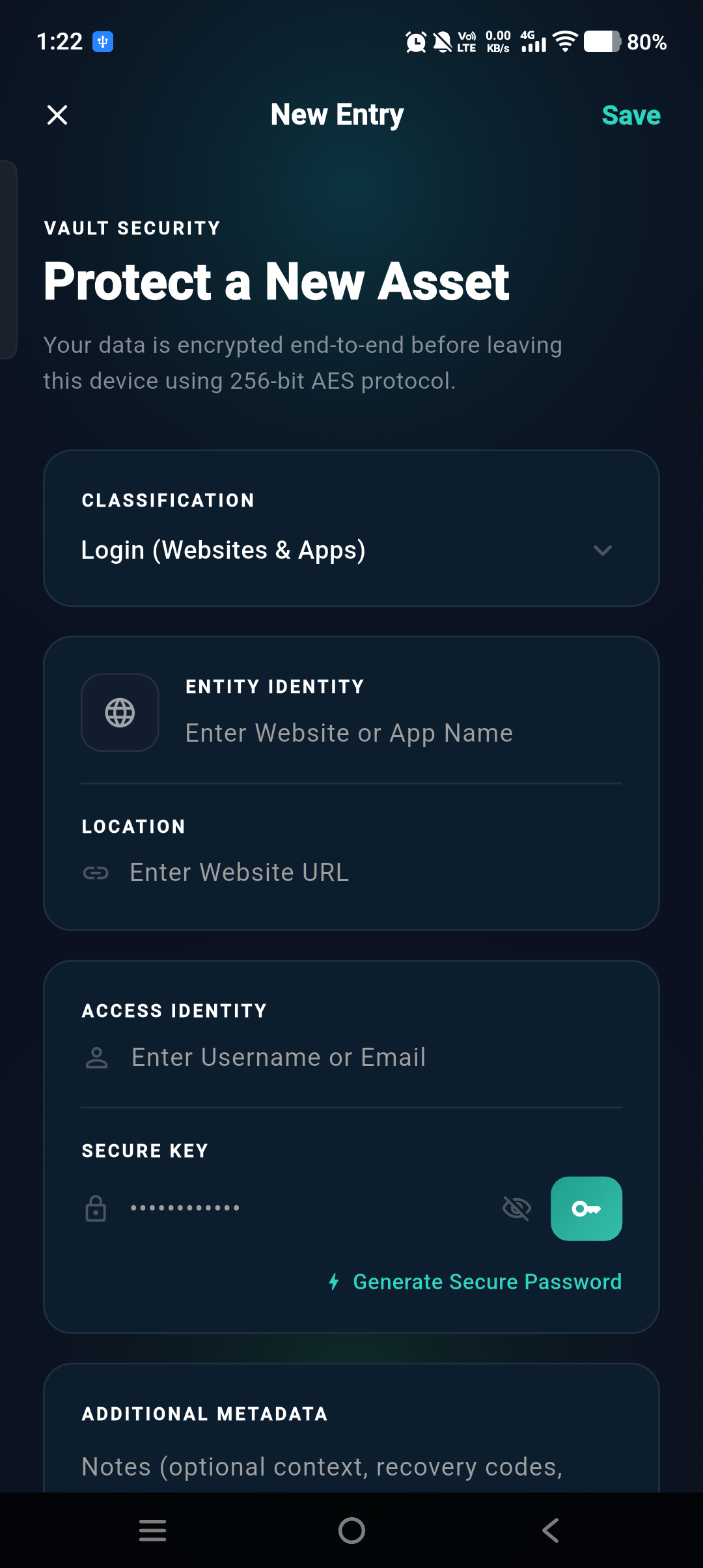Tap Save to store the entry
The width and height of the screenshot is (703, 1568).
(x=630, y=115)
